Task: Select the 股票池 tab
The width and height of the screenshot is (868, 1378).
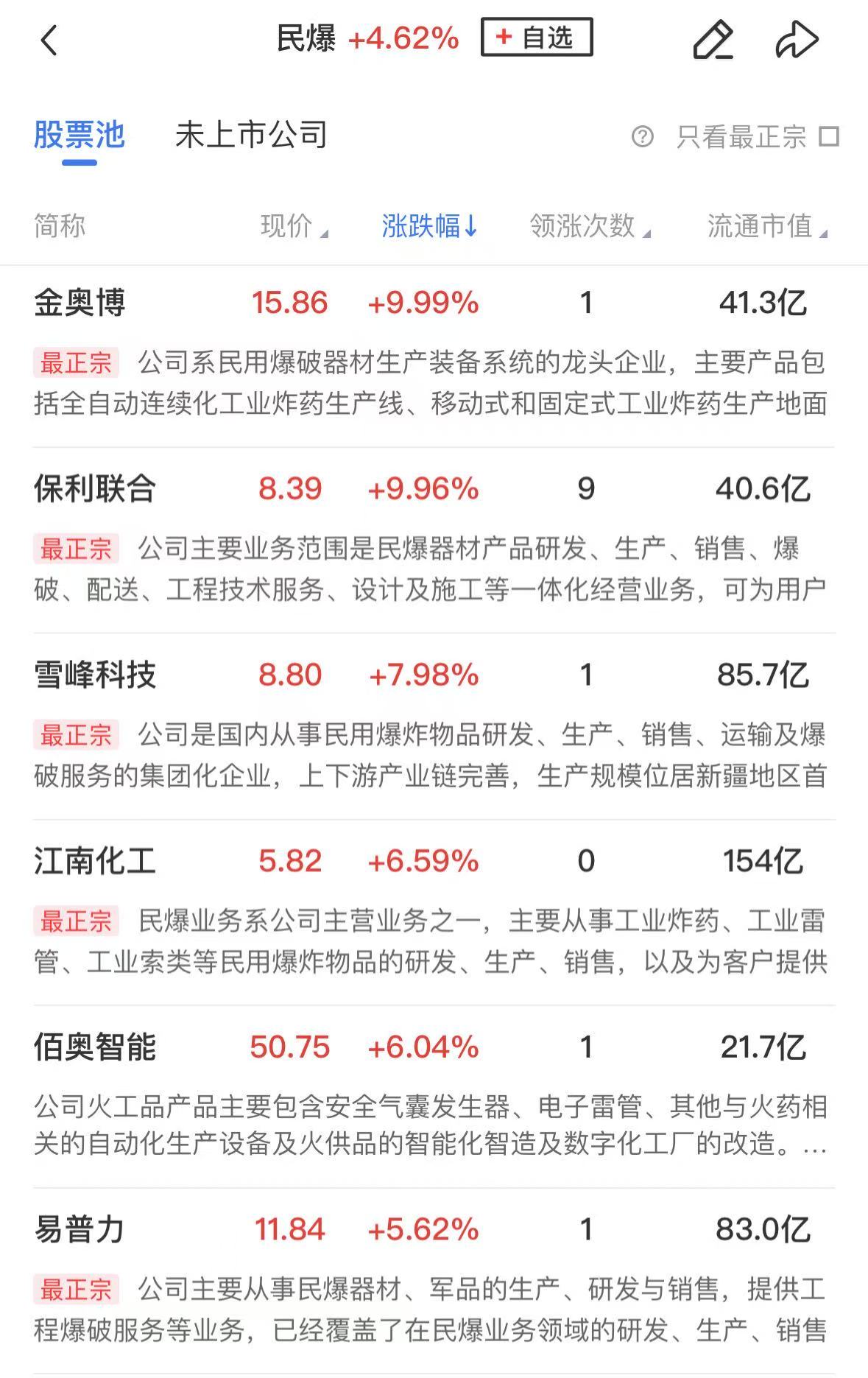Action: point(80,136)
